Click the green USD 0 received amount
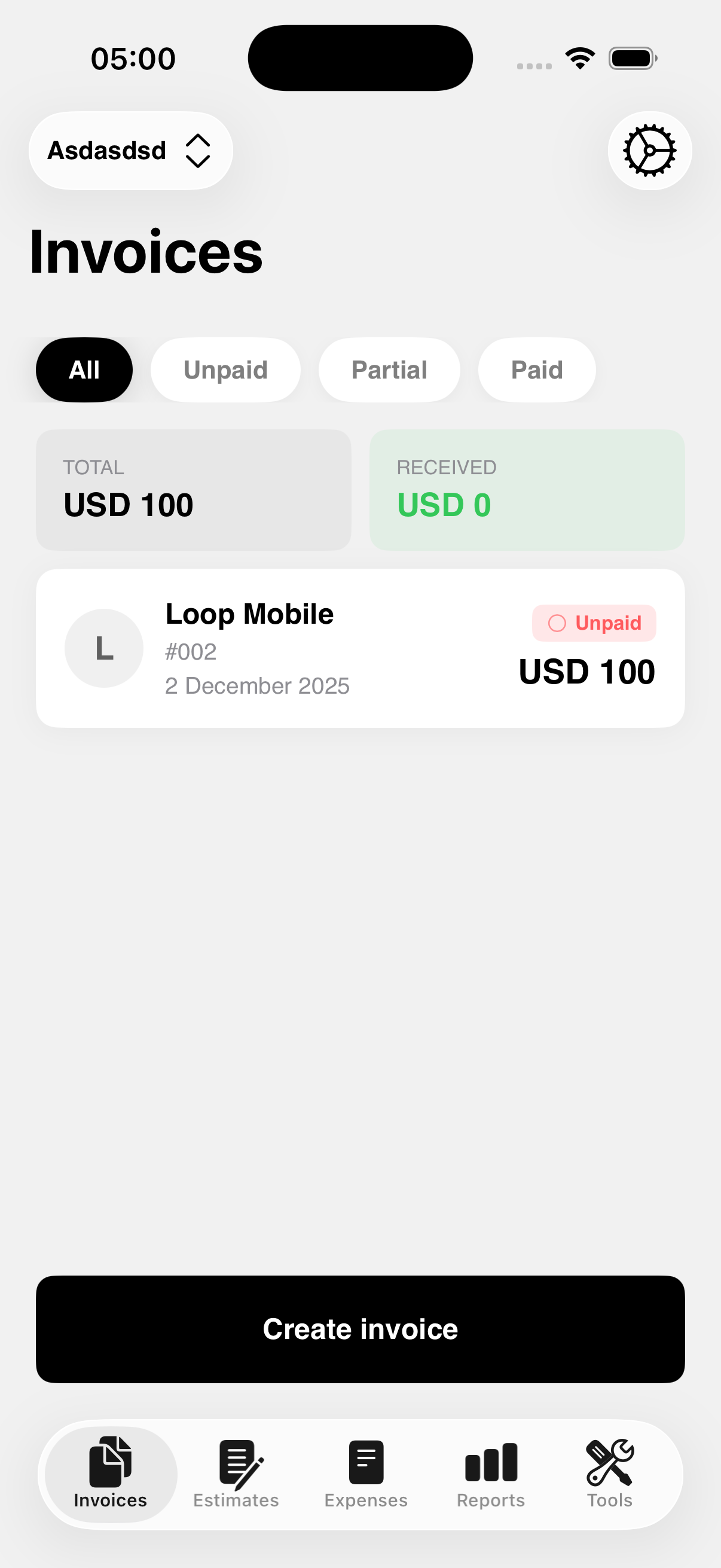Viewport: 721px width, 1568px height. pos(444,504)
